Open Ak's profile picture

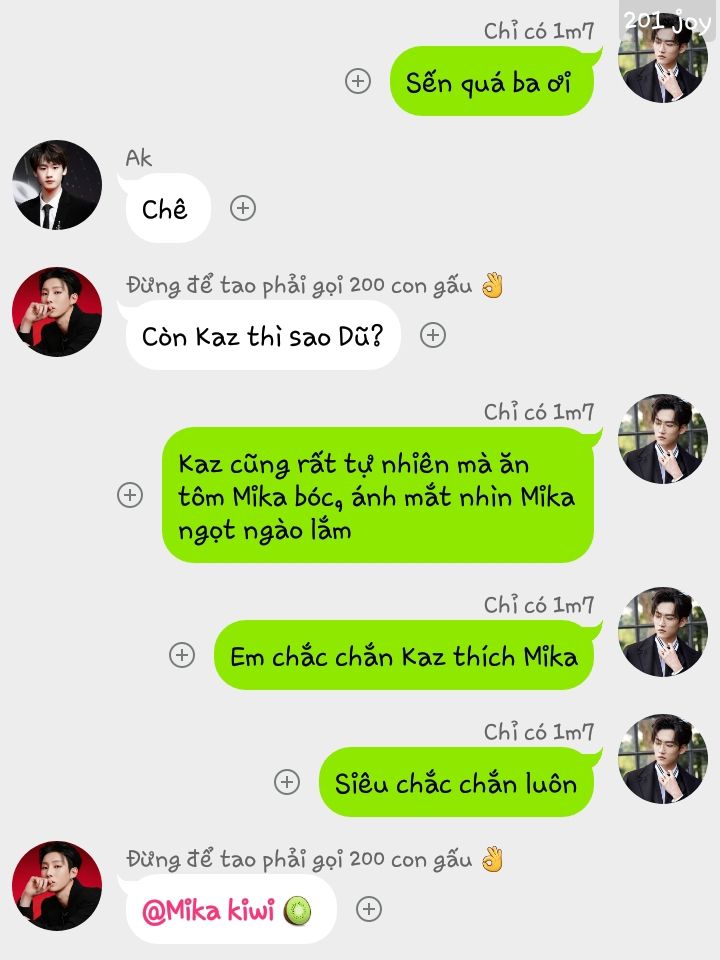coord(57,185)
